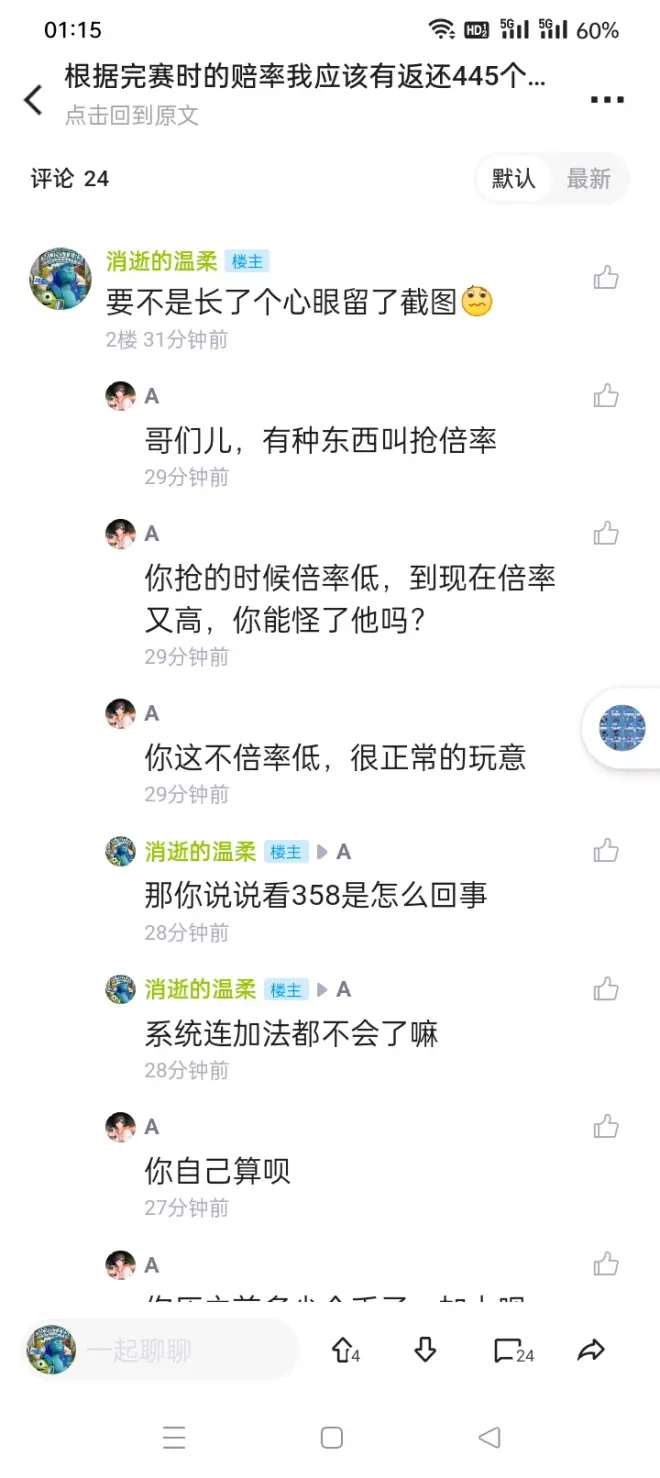660x1478 pixels.
Task: Tap 点击回到原文 to return to the post
Action: pyautogui.click(x=132, y=115)
